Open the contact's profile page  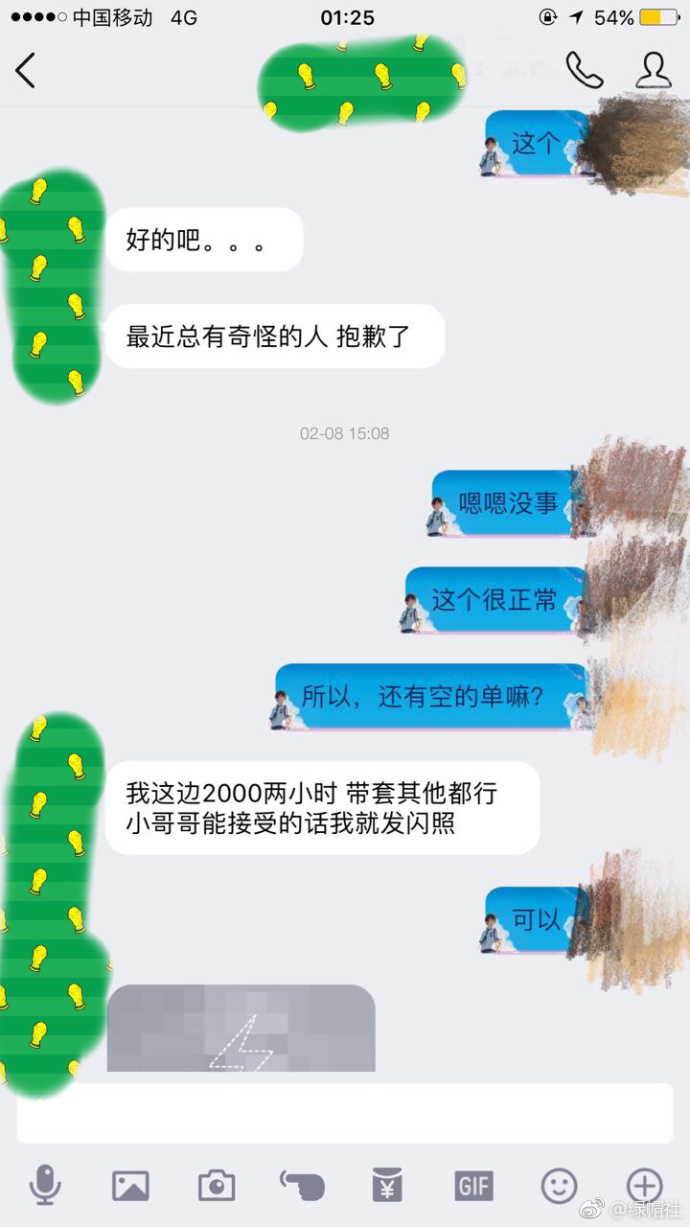click(x=653, y=70)
